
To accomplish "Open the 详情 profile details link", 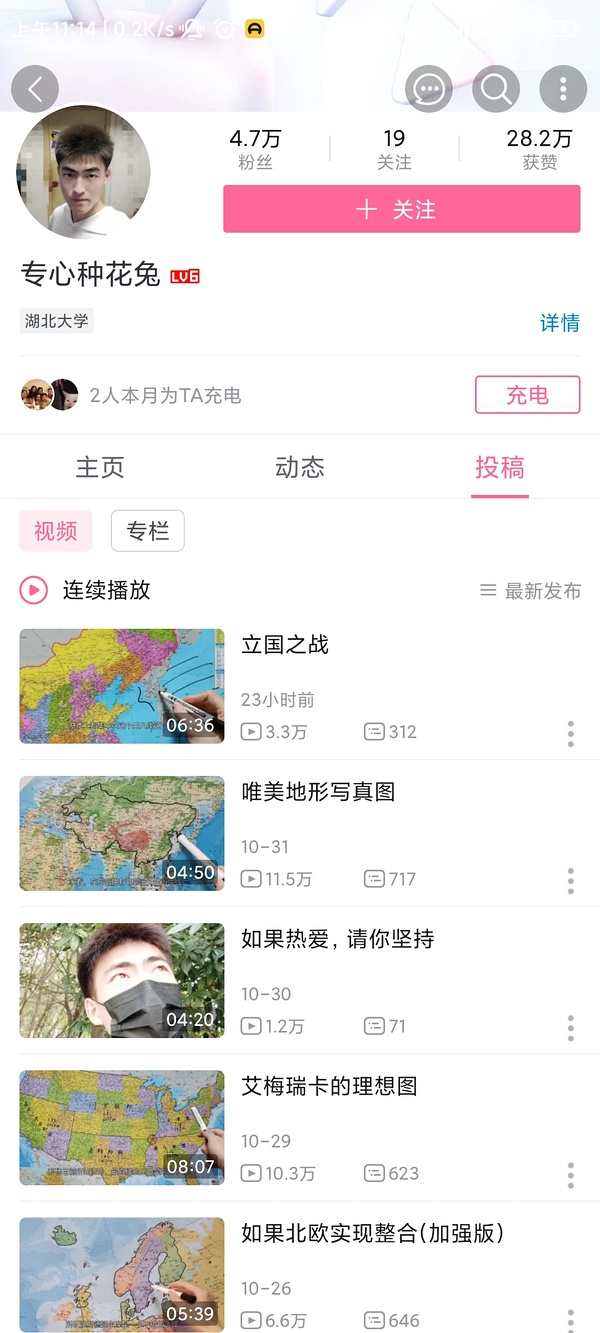I will (559, 323).
